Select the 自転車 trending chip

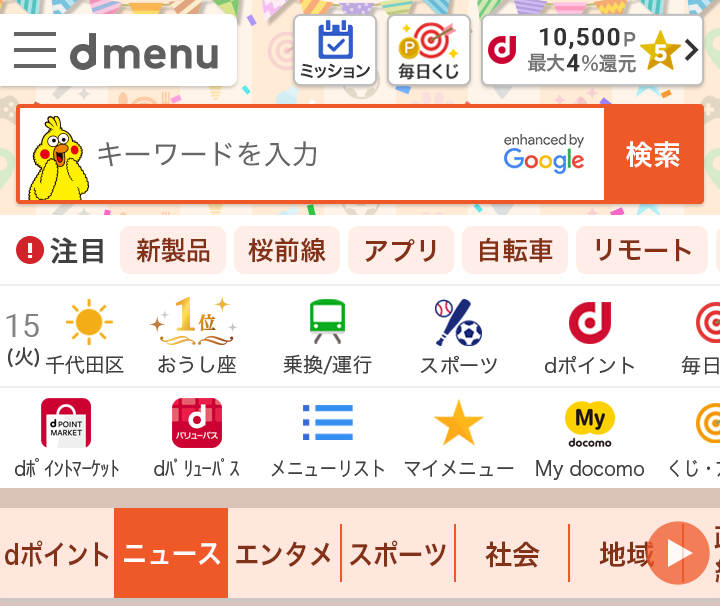click(x=515, y=250)
